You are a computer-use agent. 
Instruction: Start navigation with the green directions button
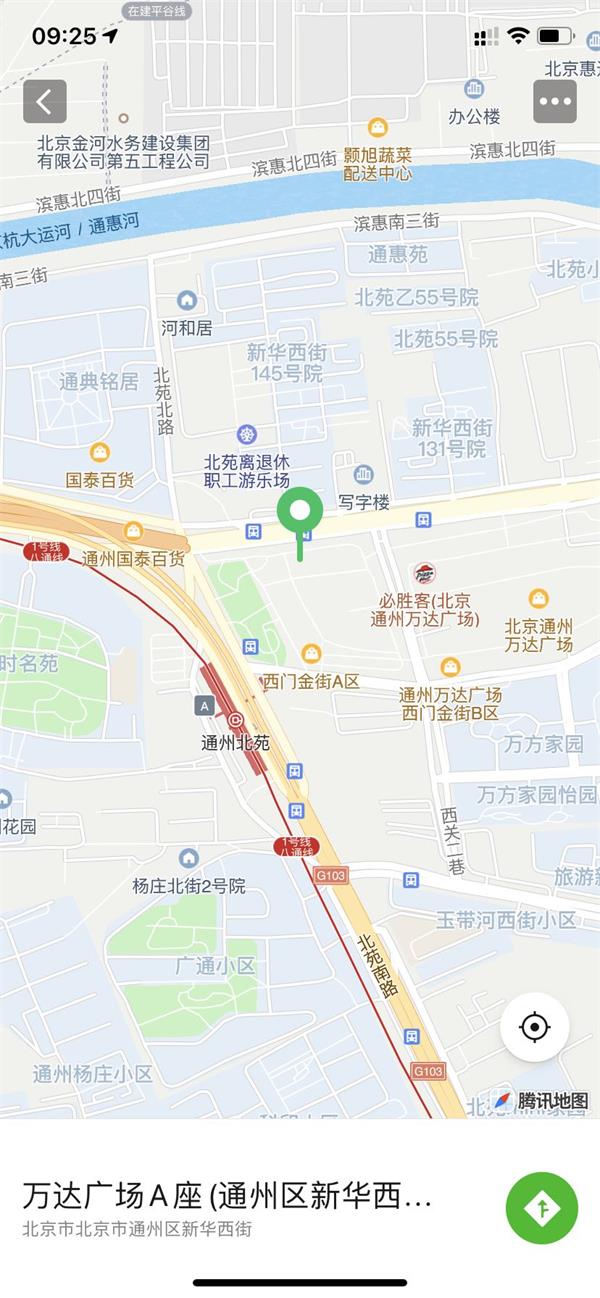542,1208
